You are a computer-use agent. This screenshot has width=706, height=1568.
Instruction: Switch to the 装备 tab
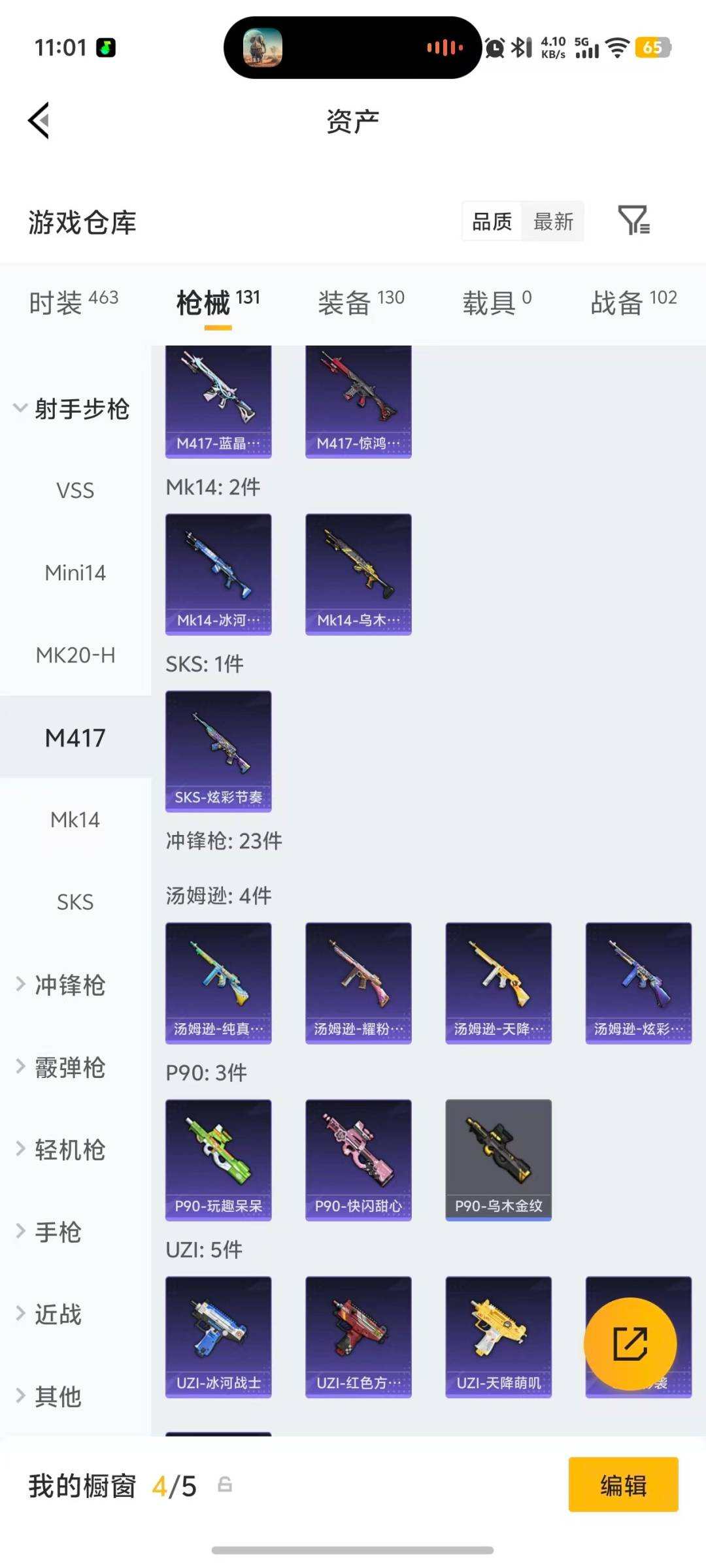pyautogui.click(x=361, y=302)
